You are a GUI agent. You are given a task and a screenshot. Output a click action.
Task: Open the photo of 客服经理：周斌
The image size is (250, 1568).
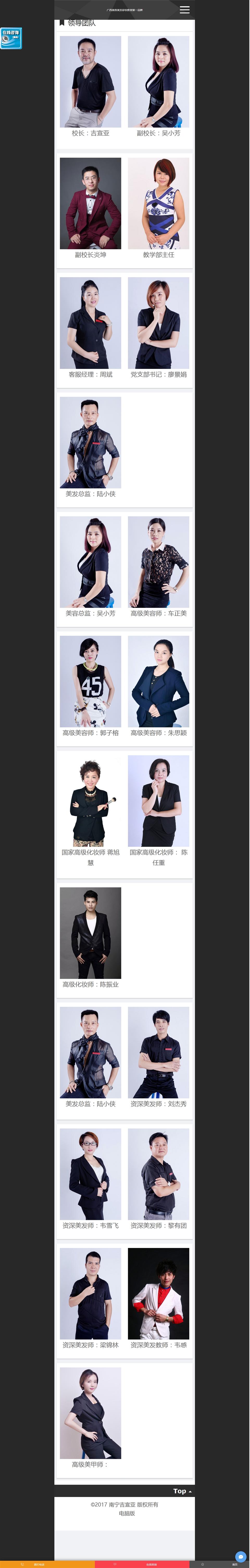(x=90, y=323)
